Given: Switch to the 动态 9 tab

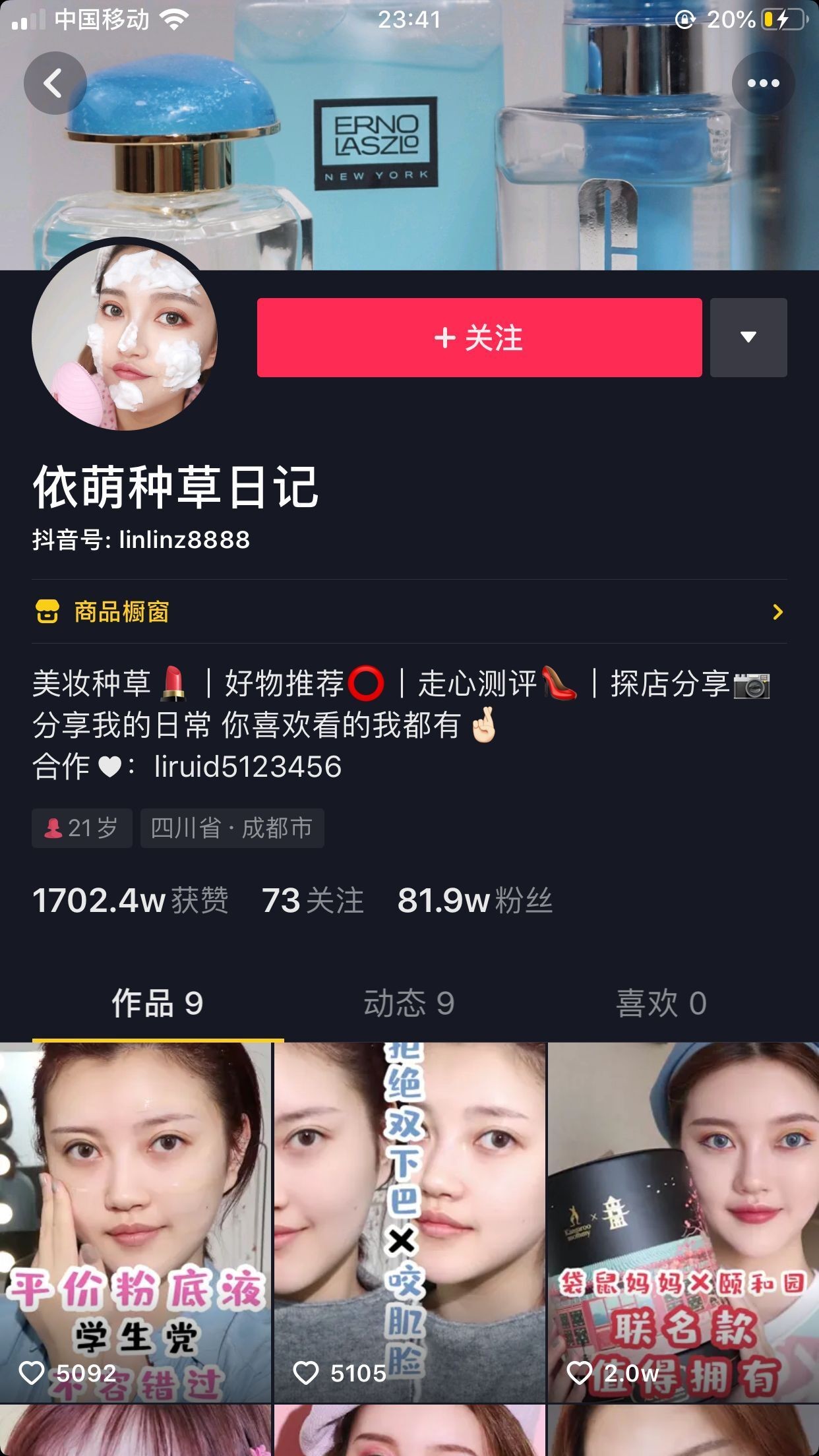Looking at the screenshot, I should tap(409, 1004).
